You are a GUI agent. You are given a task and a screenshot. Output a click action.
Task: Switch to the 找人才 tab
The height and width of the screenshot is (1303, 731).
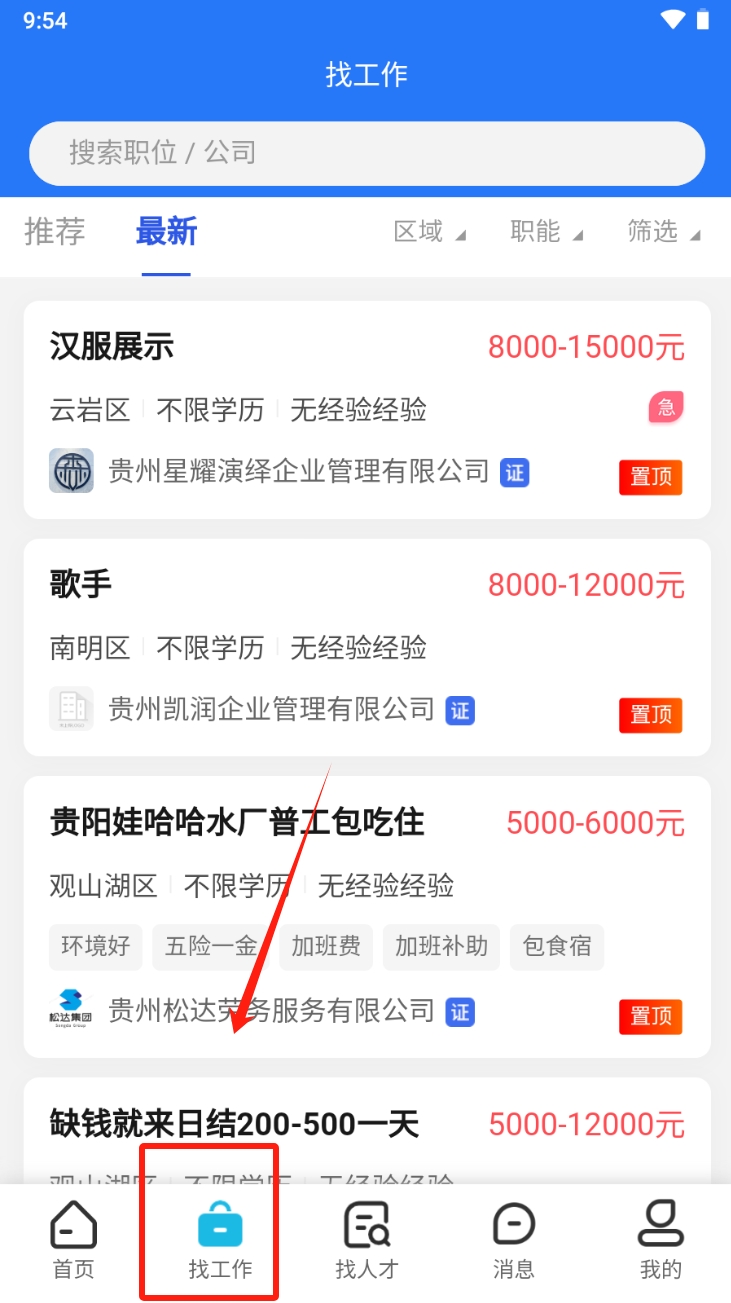[367, 1241]
